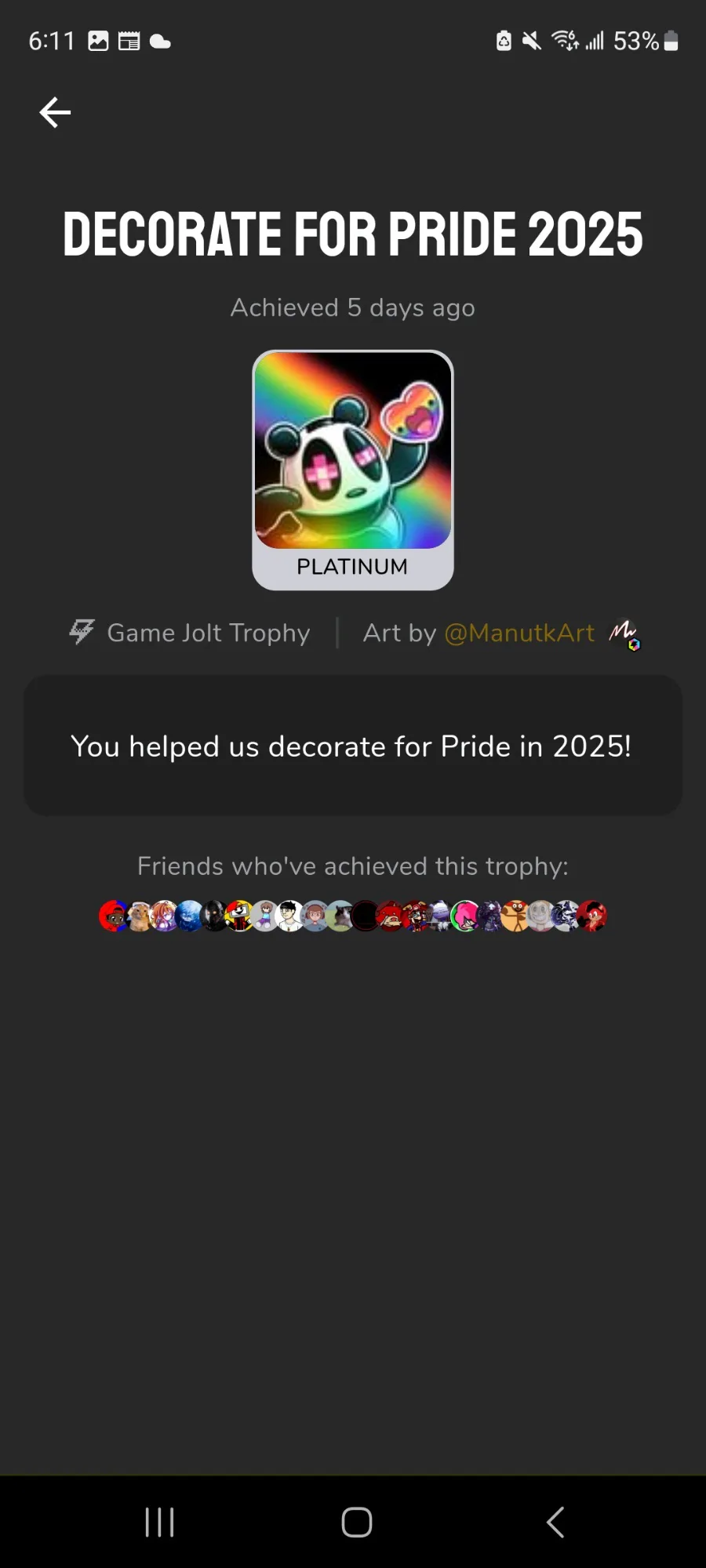Viewport: 706px width, 1568px height.
Task: Go back using the top-left arrow
Action: (x=55, y=112)
